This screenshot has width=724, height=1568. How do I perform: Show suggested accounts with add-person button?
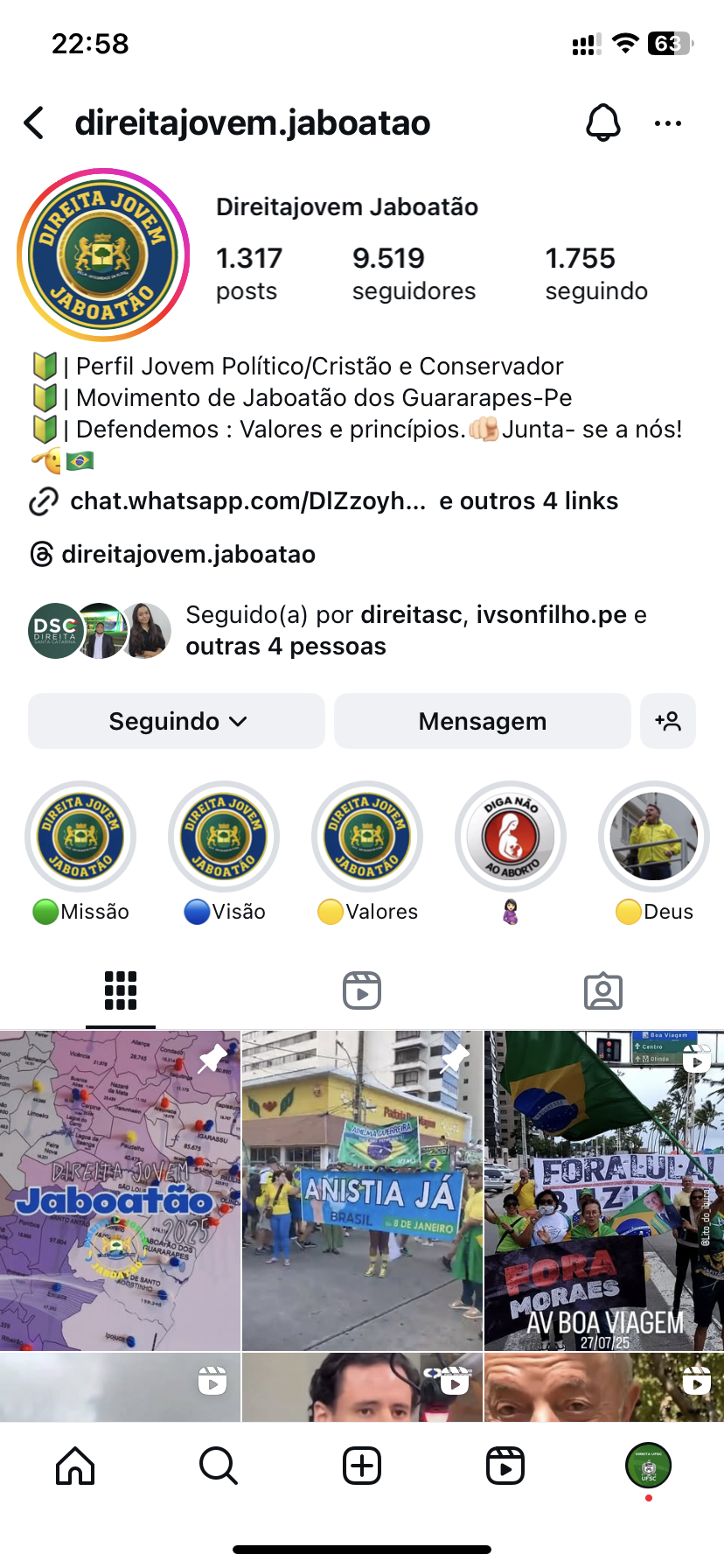pyautogui.click(x=667, y=721)
